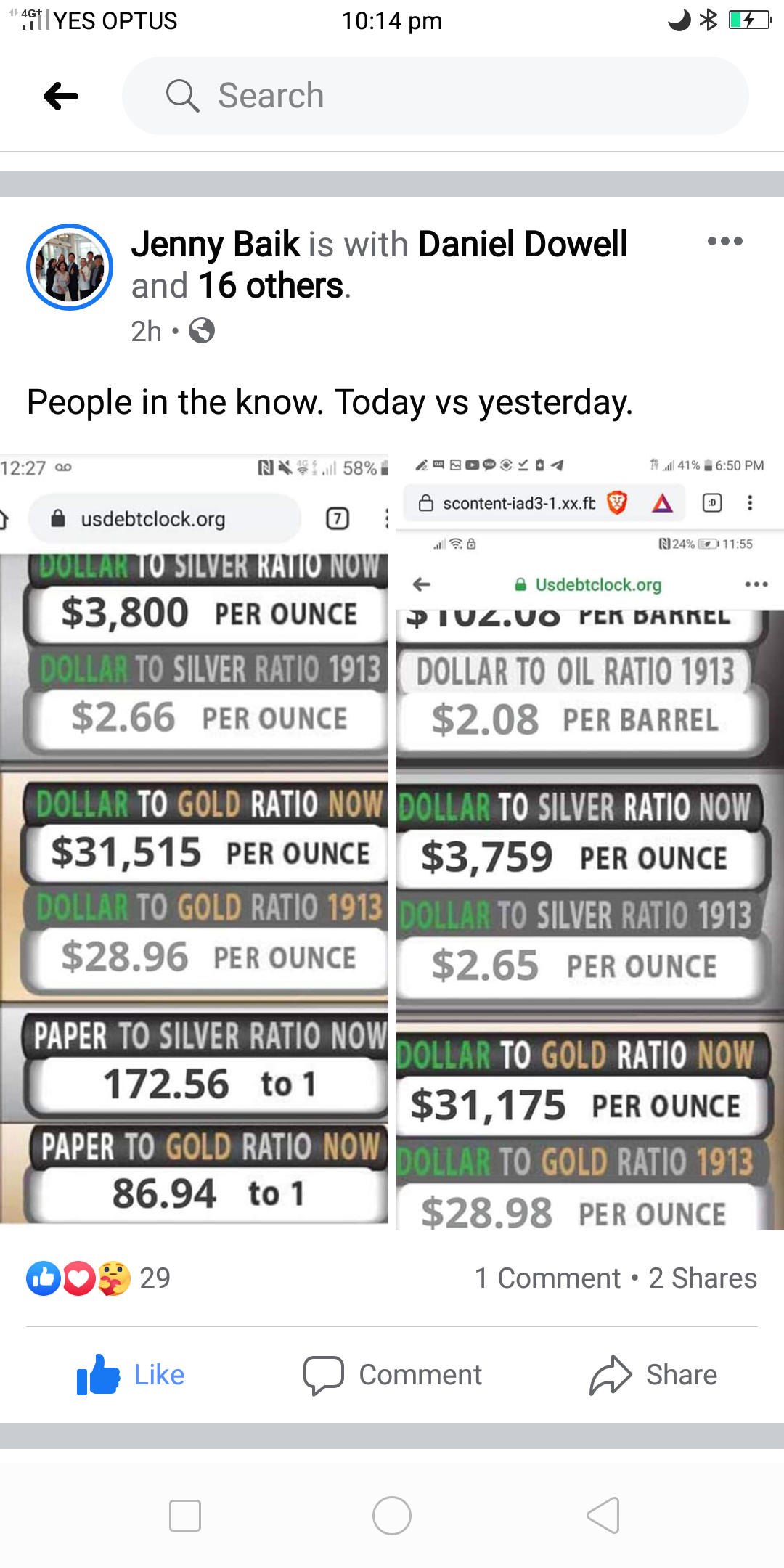Open the Search field
The width and height of the screenshot is (784, 1568).
(x=436, y=96)
